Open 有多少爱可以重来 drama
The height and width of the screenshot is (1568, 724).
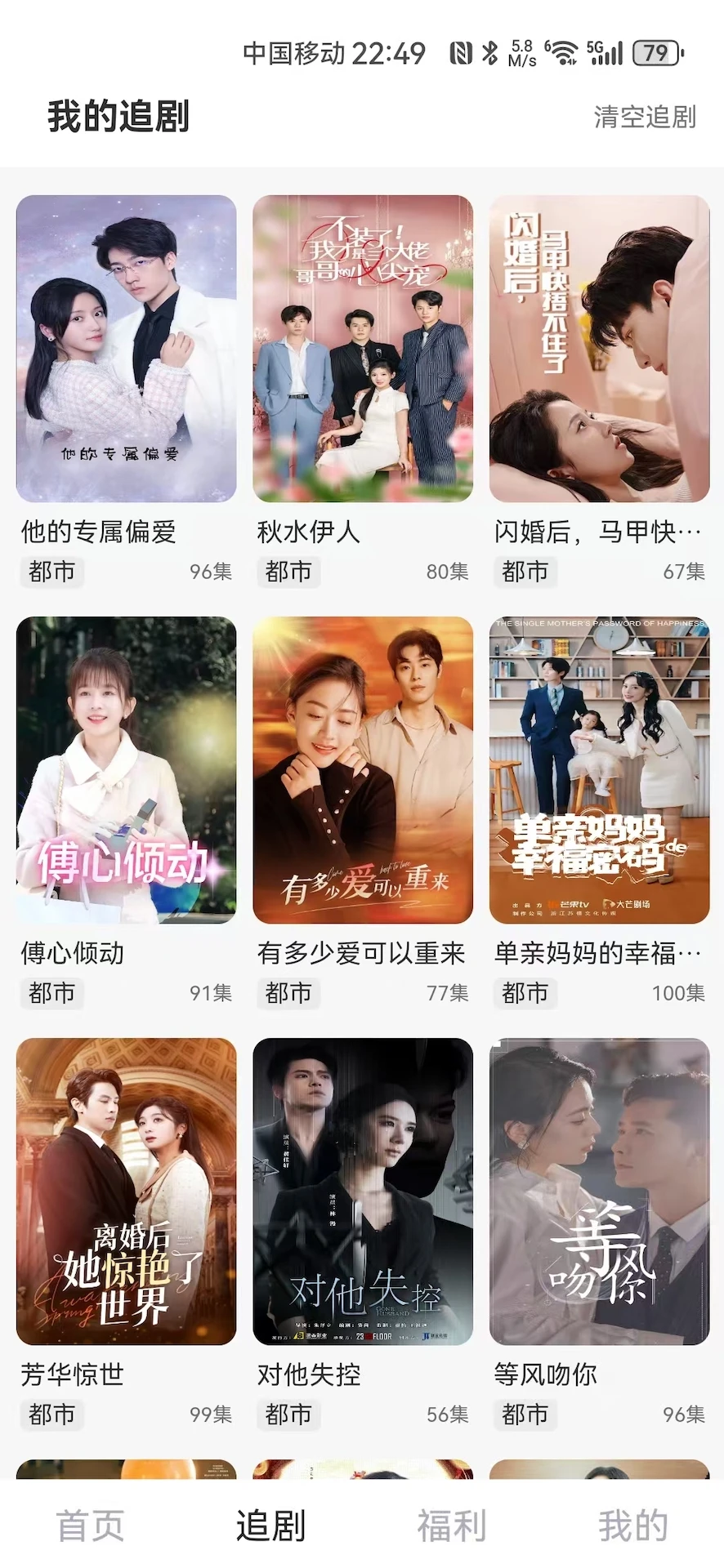(362, 770)
